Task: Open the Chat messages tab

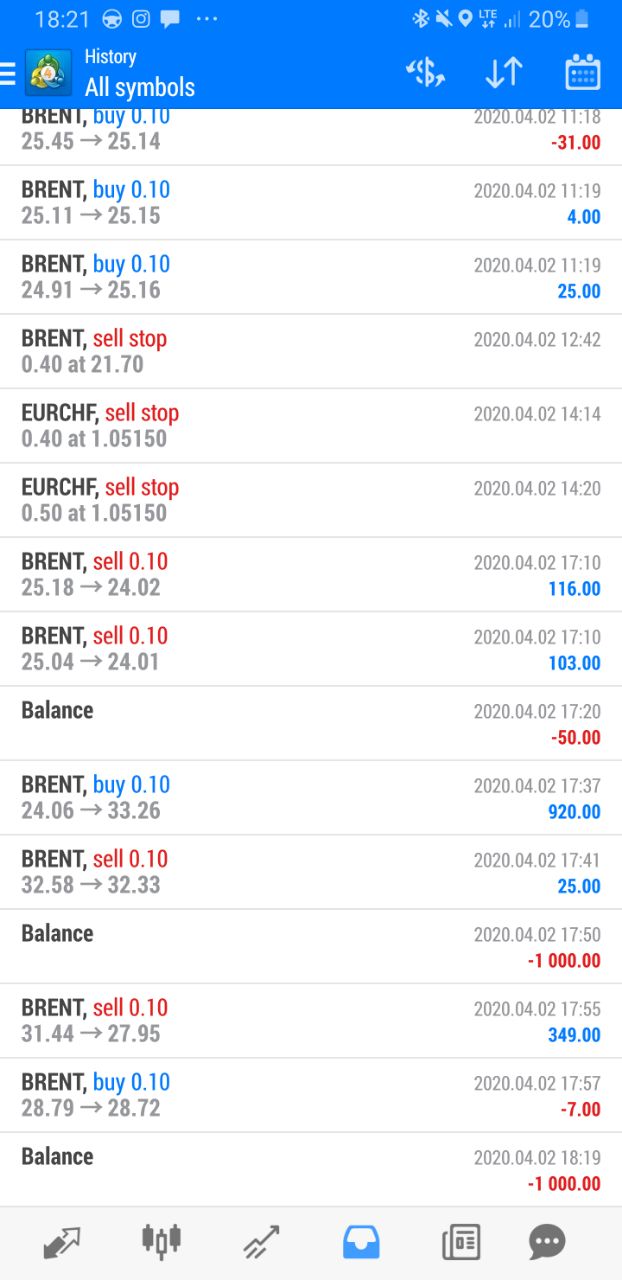Action: tap(547, 1242)
